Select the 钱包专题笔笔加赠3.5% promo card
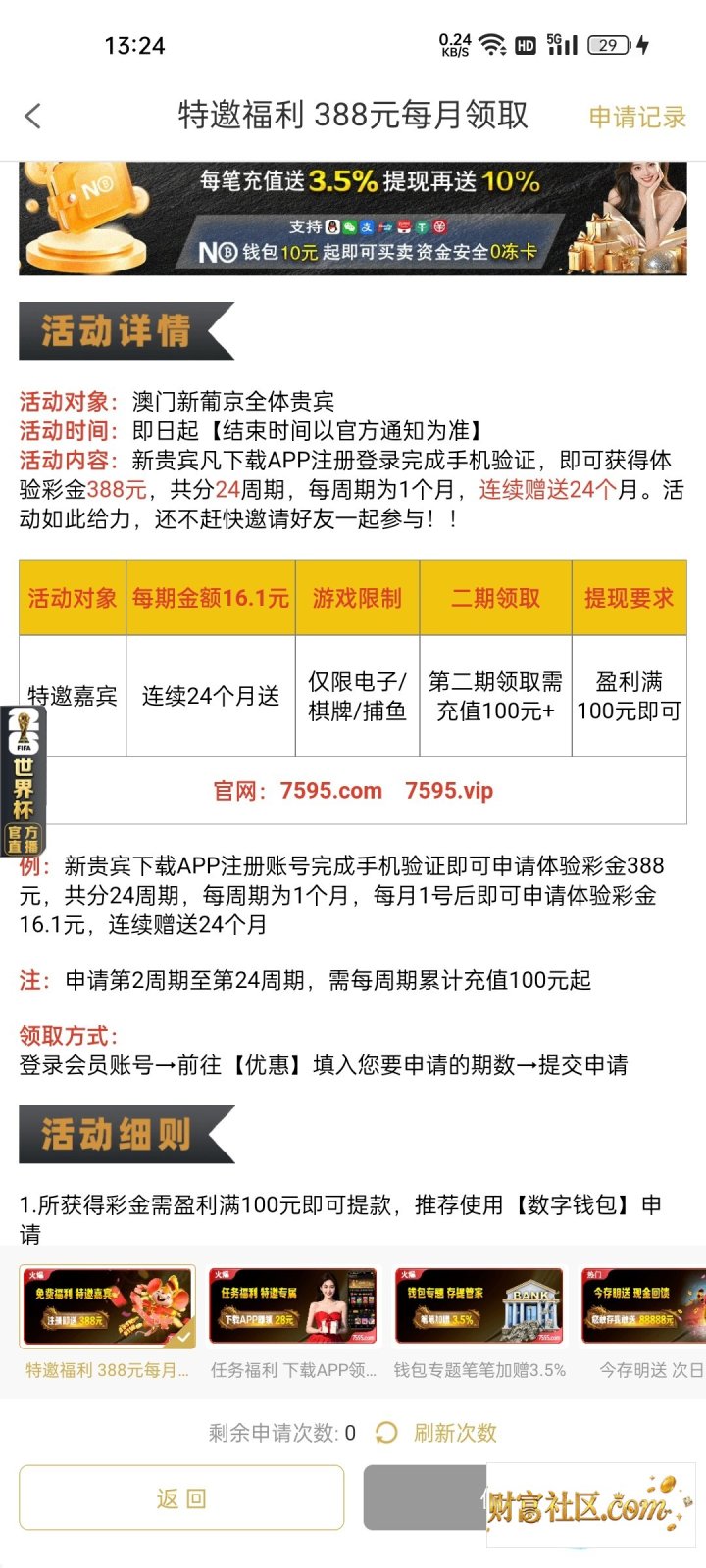Screen dimensions: 706x1568 (x=479, y=1323)
